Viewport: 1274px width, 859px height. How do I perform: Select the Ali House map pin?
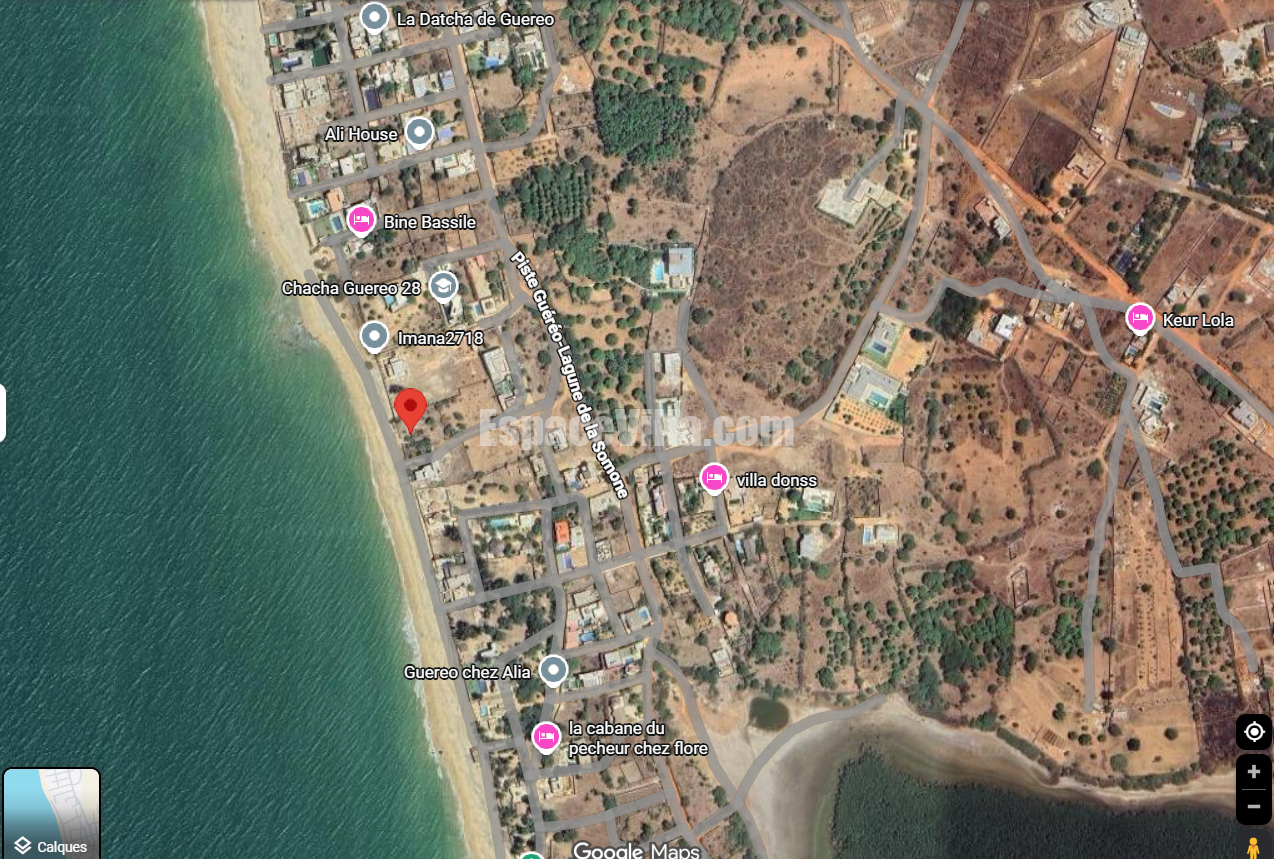pyautogui.click(x=419, y=132)
